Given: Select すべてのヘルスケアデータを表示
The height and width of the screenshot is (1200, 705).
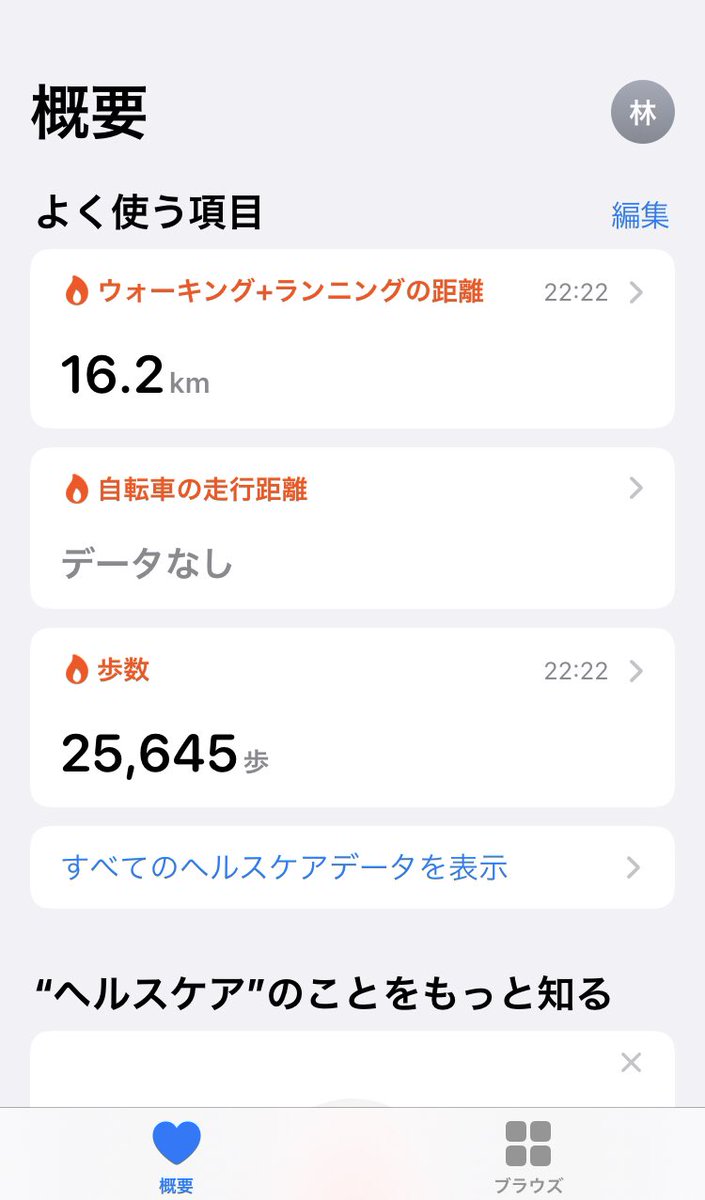Looking at the screenshot, I should click(352, 867).
